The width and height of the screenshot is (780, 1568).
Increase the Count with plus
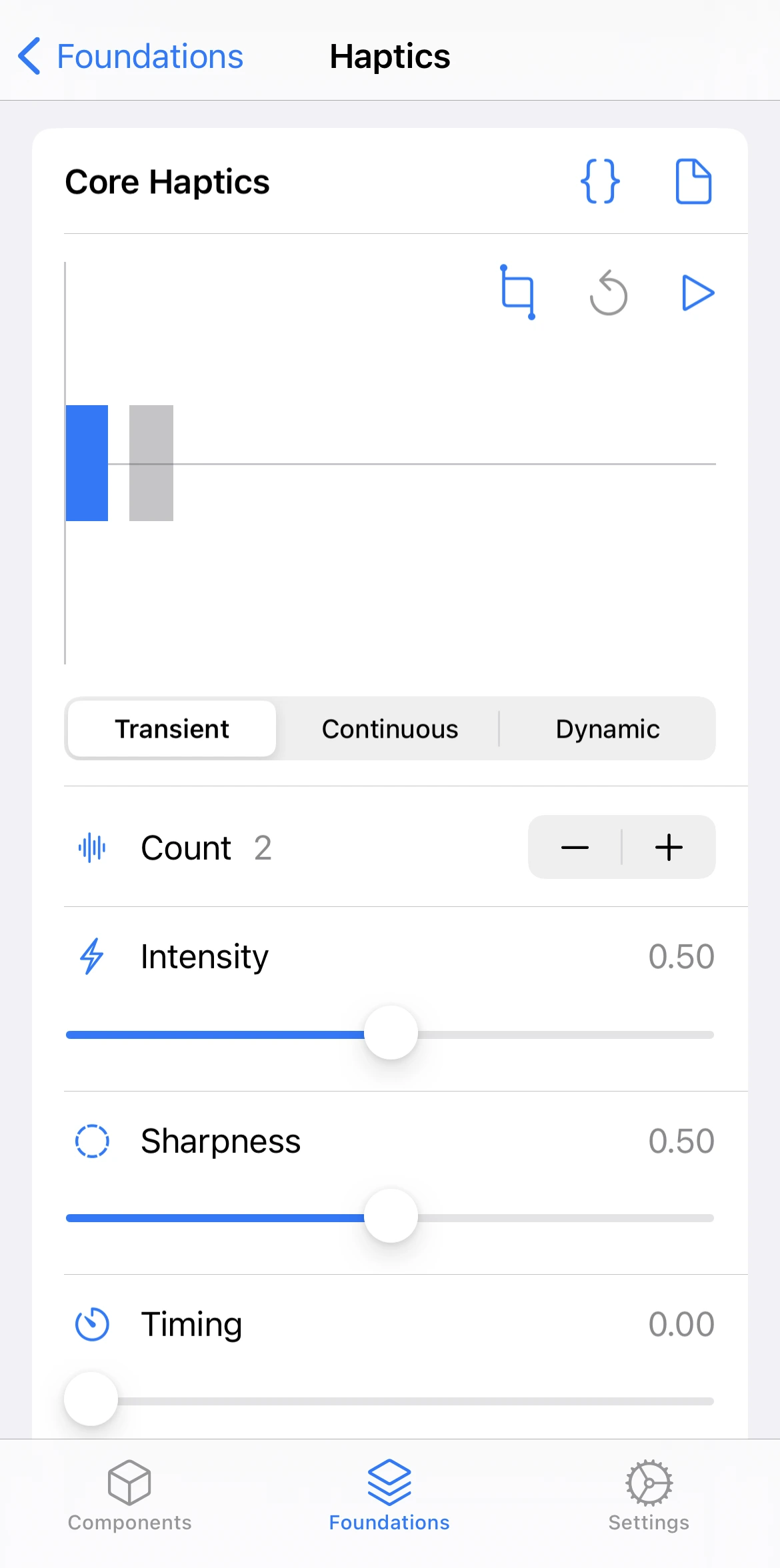point(669,847)
